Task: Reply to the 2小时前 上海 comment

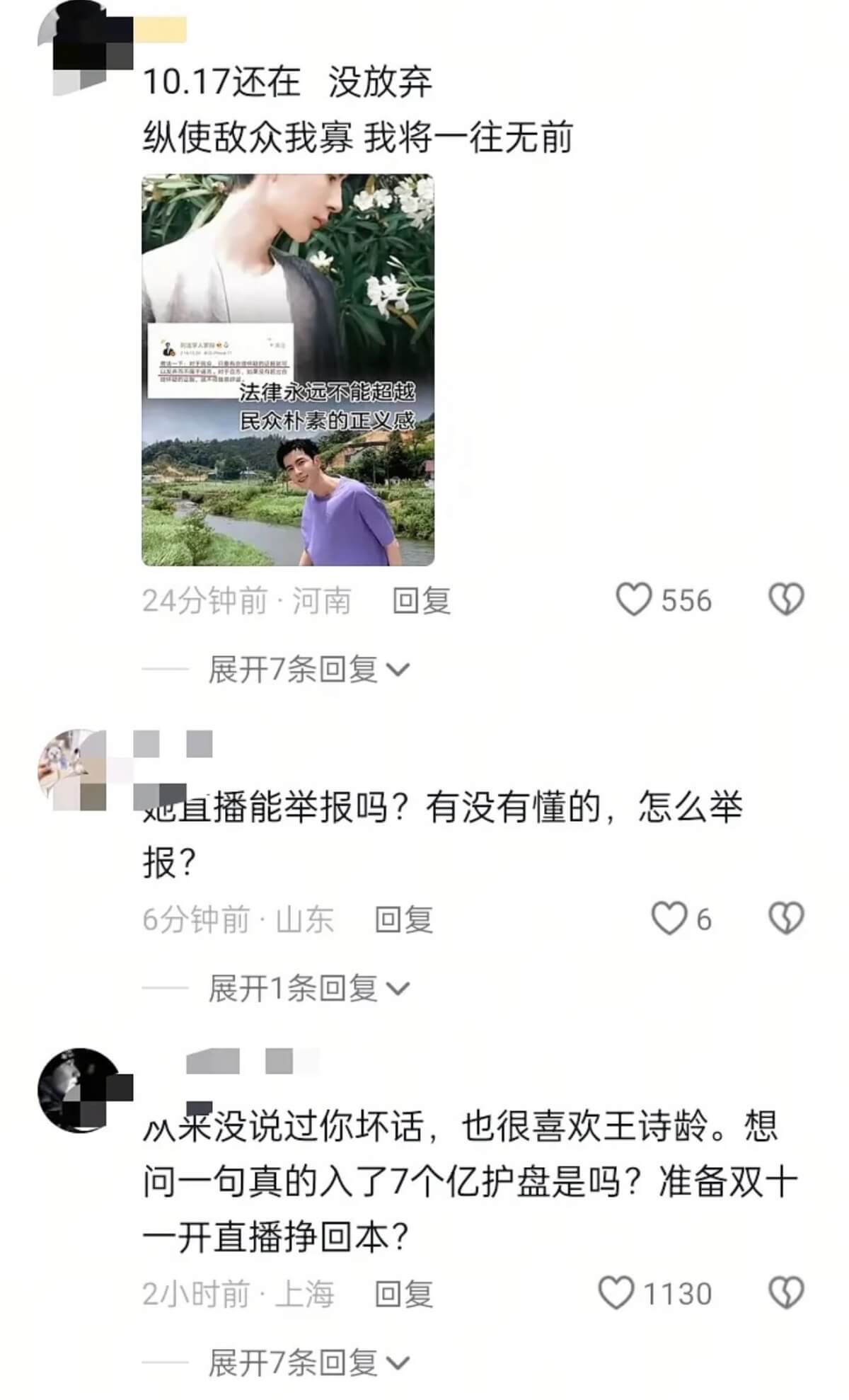Action: (x=403, y=1294)
